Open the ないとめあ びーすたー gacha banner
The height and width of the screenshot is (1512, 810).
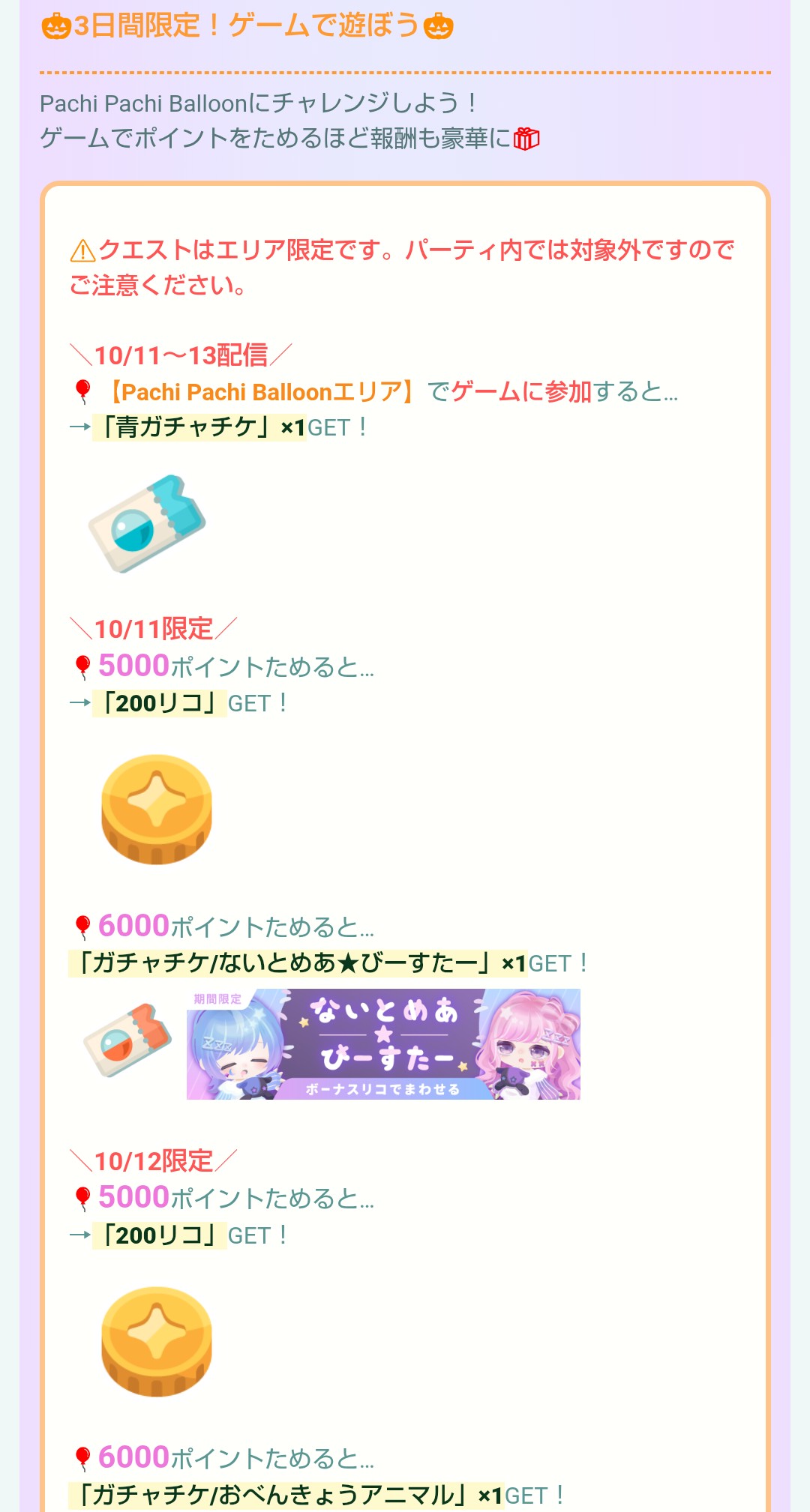pyautogui.click(x=383, y=1043)
